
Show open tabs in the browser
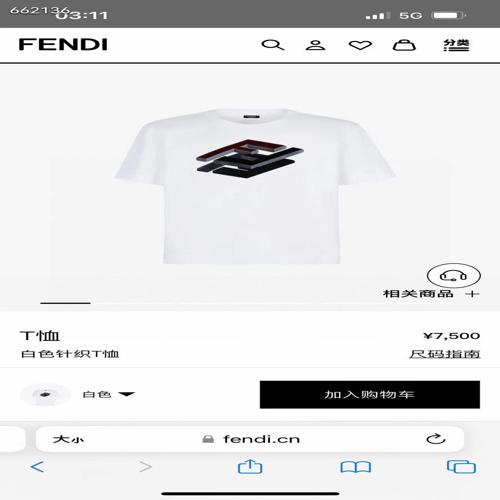[x=461, y=466]
